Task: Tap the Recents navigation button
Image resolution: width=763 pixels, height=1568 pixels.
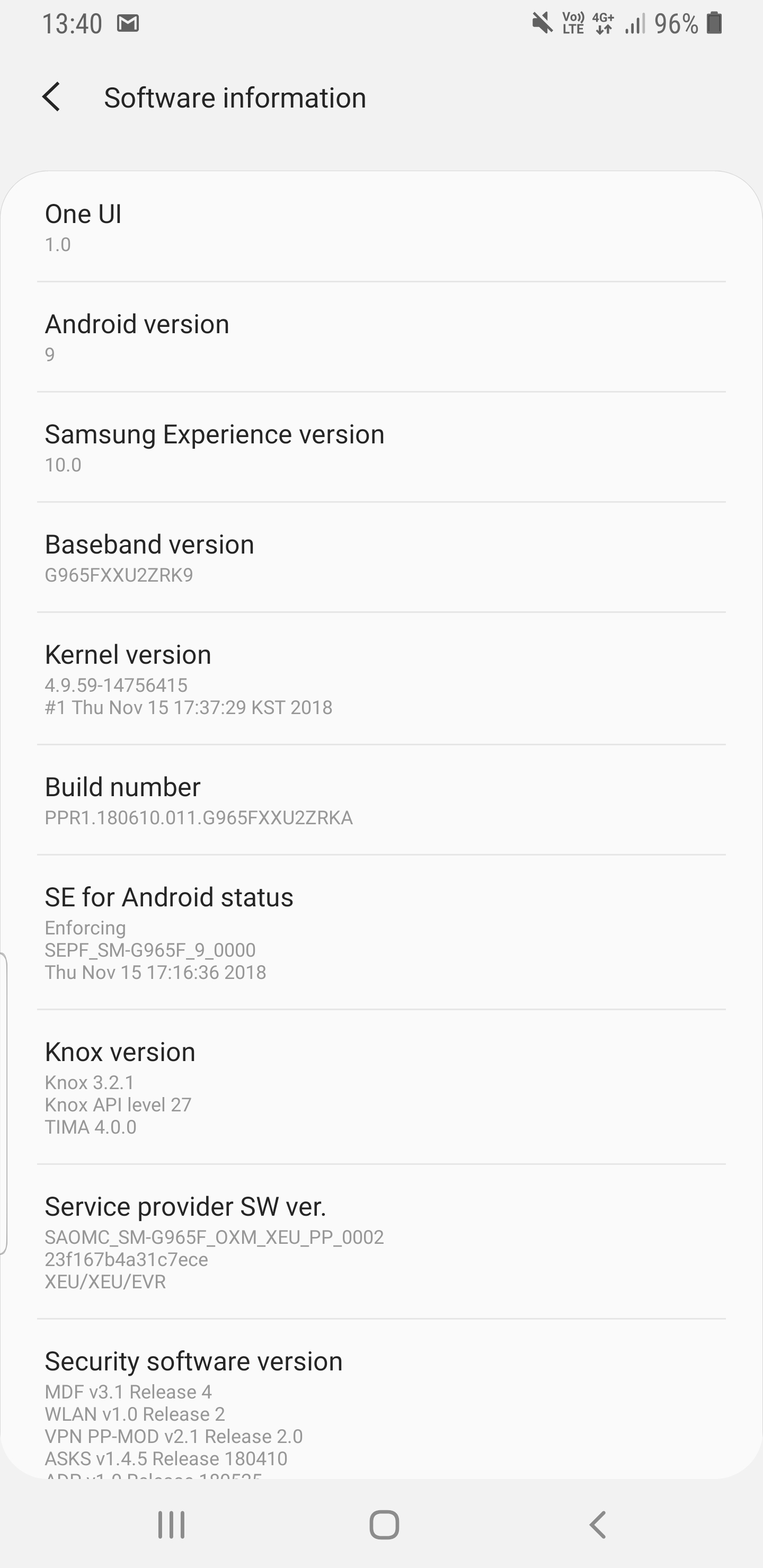Action: (x=172, y=1524)
